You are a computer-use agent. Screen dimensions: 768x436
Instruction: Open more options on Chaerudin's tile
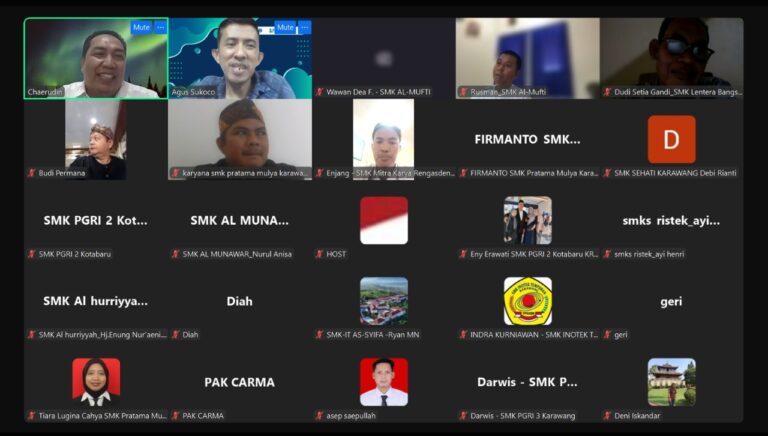coord(160,27)
